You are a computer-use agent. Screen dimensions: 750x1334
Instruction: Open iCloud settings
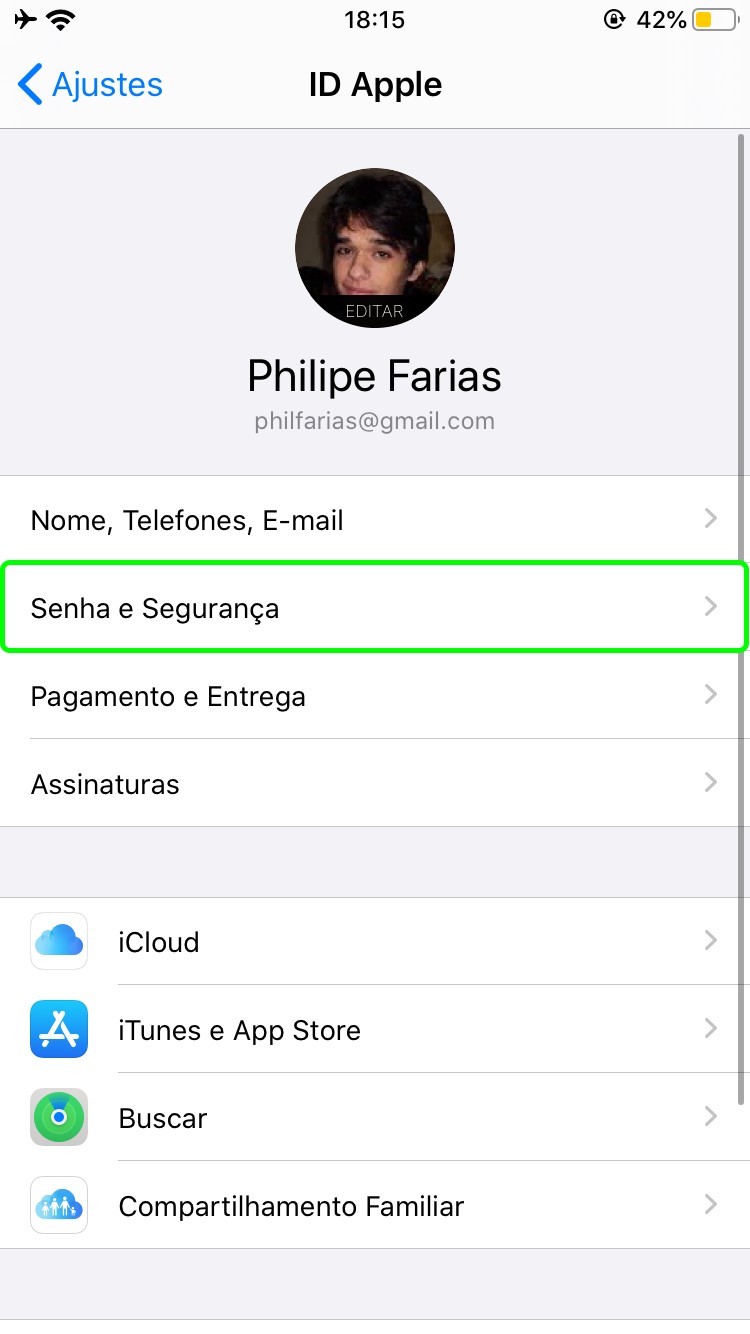[374, 942]
